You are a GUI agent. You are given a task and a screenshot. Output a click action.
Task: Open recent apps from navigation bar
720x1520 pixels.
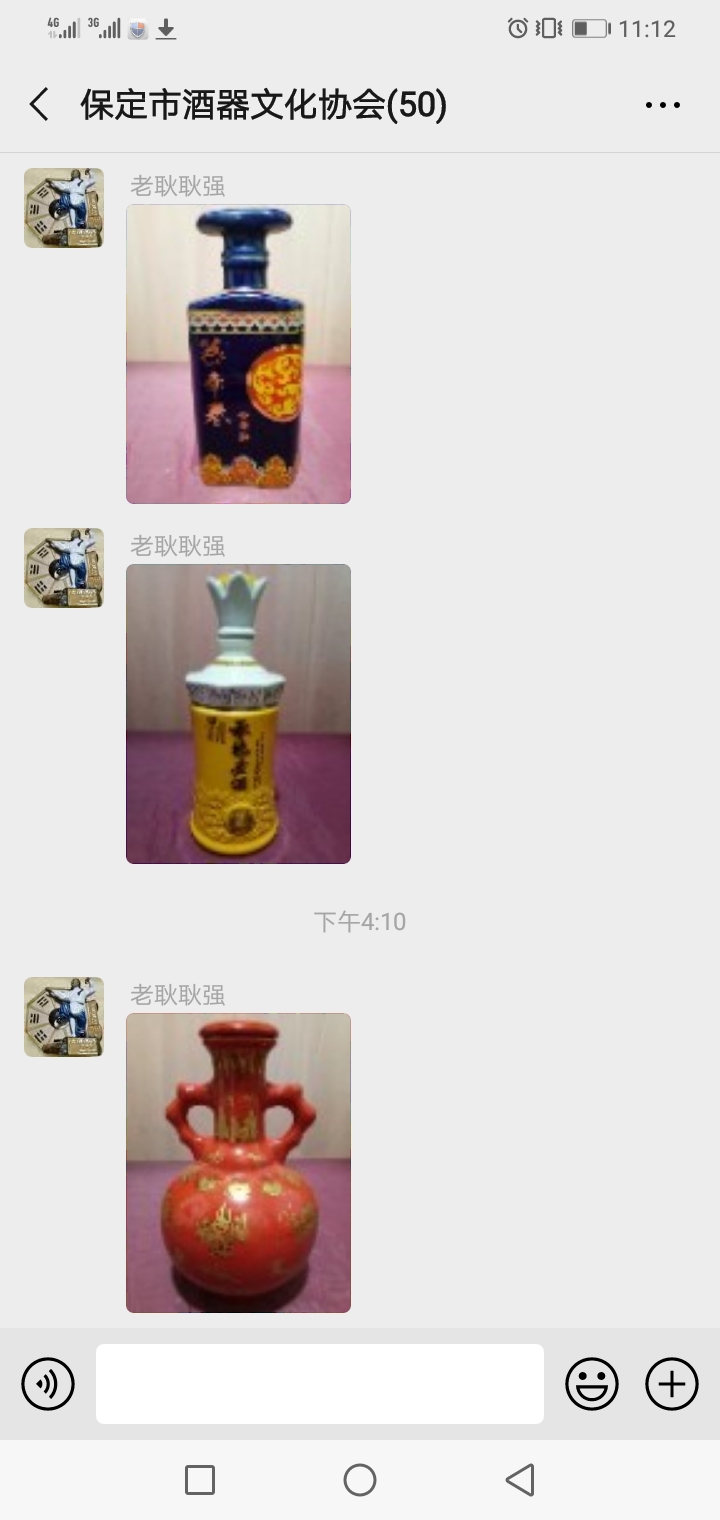[200, 1480]
